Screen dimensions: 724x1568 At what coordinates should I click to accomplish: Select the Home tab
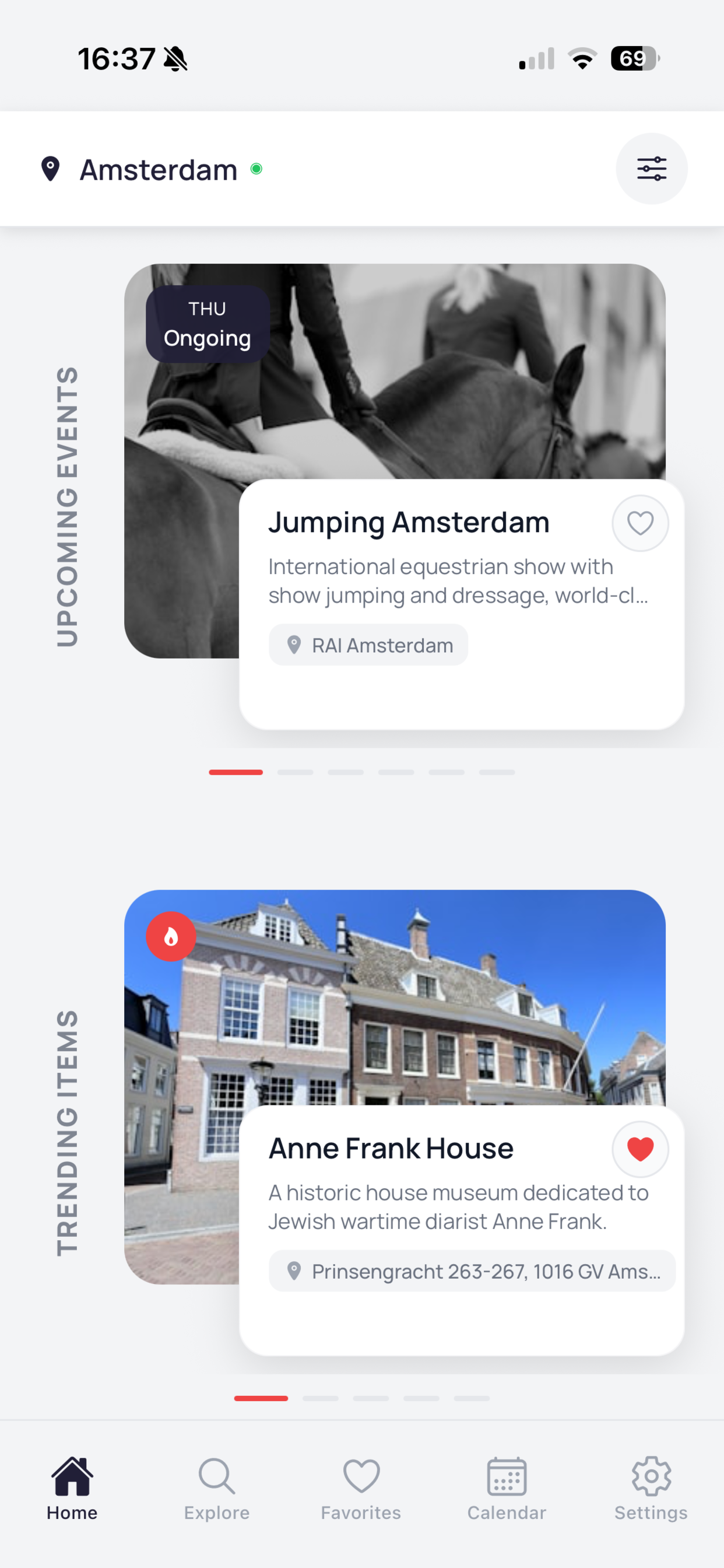point(72,1487)
